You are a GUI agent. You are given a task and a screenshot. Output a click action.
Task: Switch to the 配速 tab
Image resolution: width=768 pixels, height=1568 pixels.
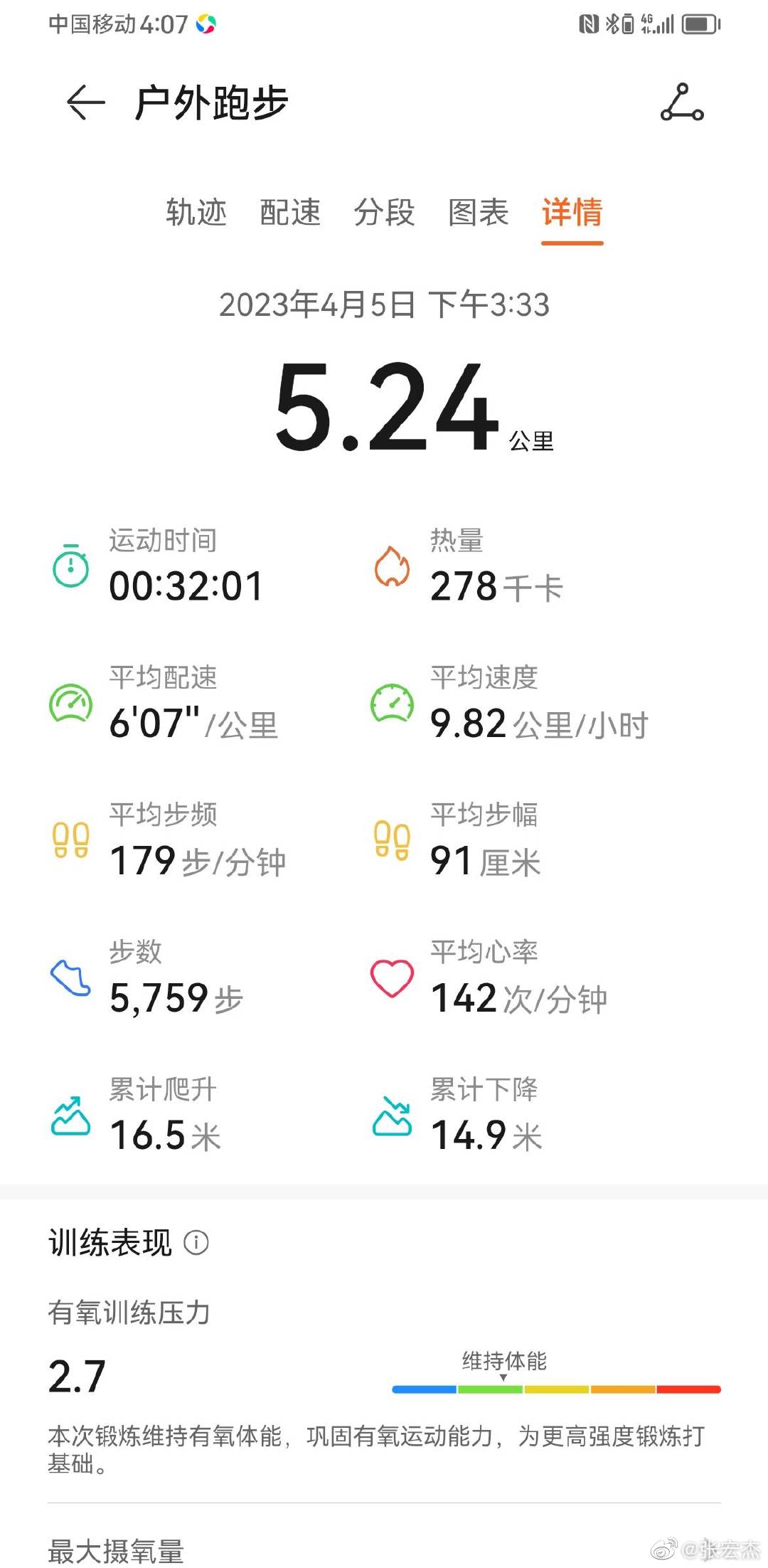click(290, 213)
